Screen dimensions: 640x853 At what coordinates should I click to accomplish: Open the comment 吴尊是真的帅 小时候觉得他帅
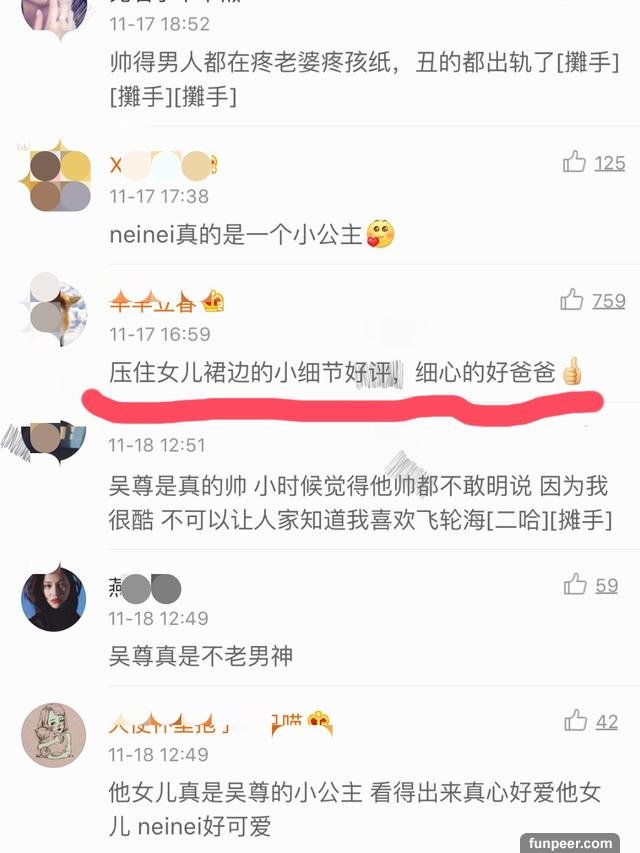[x=357, y=503]
